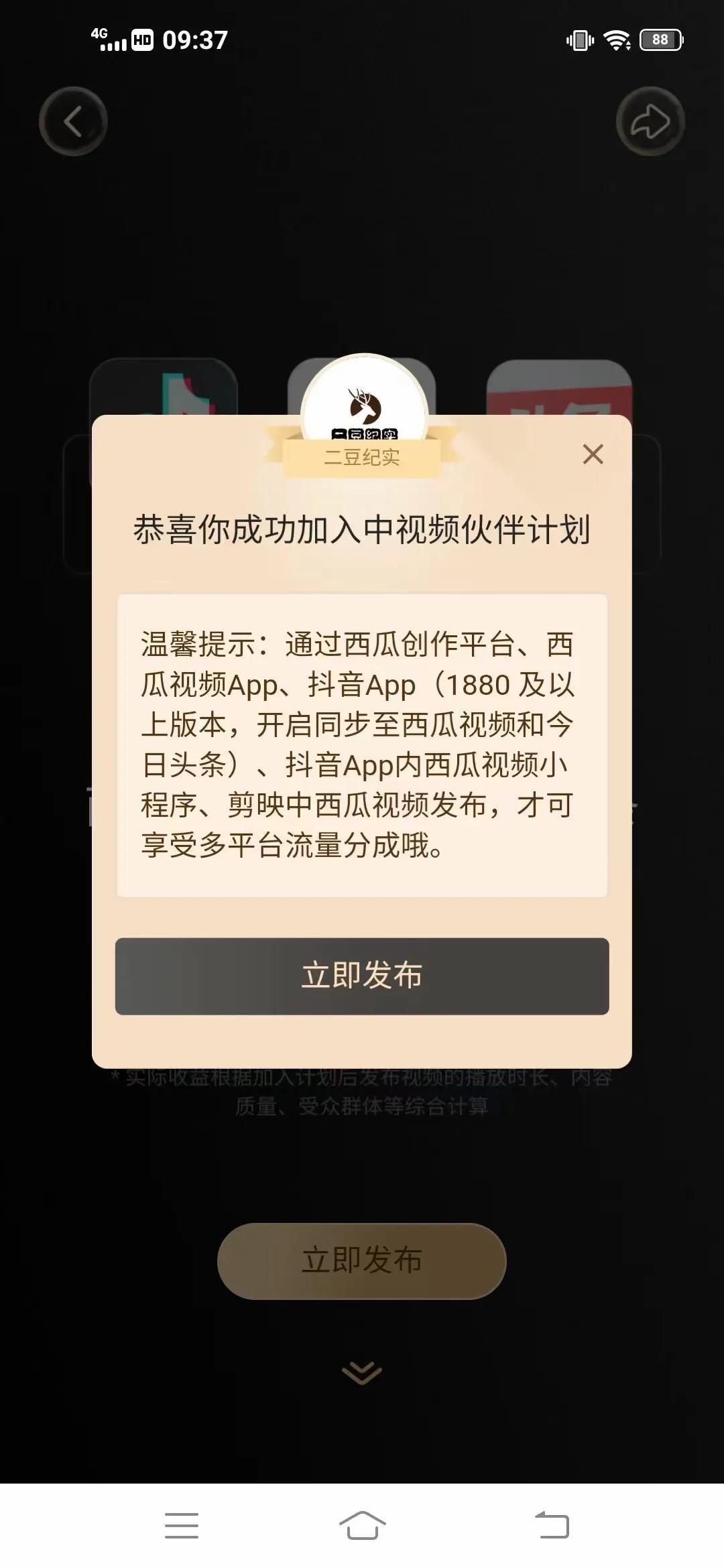This screenshot has height=1568, width=724.
Task: Expand the double-chevron down arrow
Action: pos(362,1373)
